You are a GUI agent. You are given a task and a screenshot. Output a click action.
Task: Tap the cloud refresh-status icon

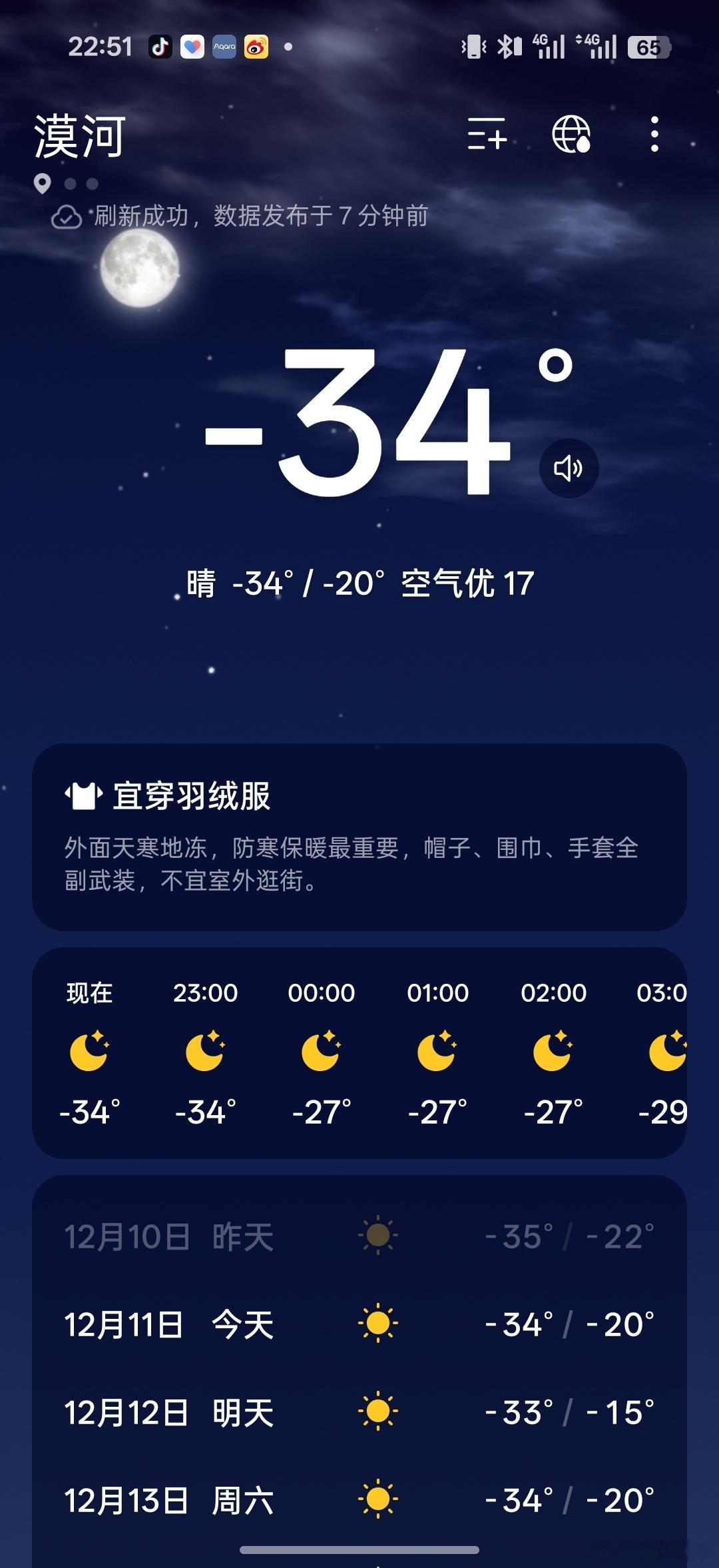[65, 214]
